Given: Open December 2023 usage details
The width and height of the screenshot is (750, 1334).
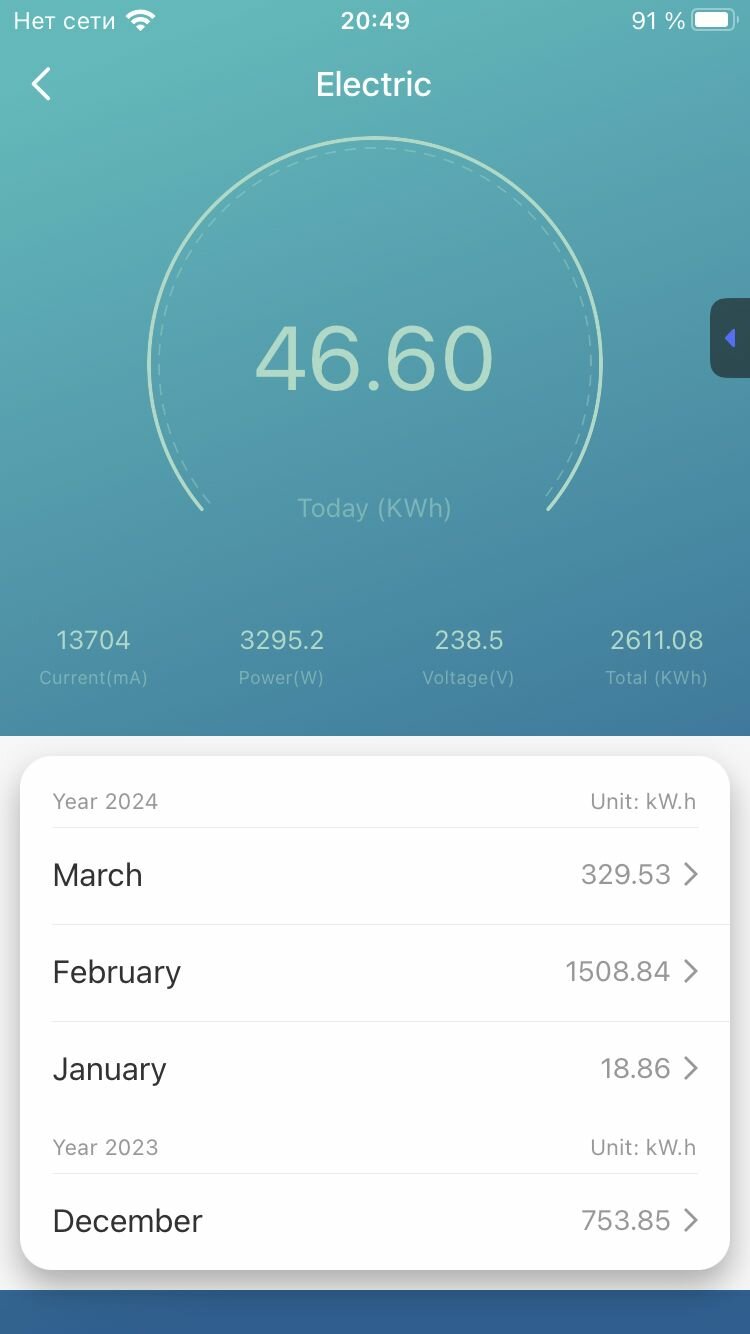Looking at the screenshot, I should (x=375, y=1221).
